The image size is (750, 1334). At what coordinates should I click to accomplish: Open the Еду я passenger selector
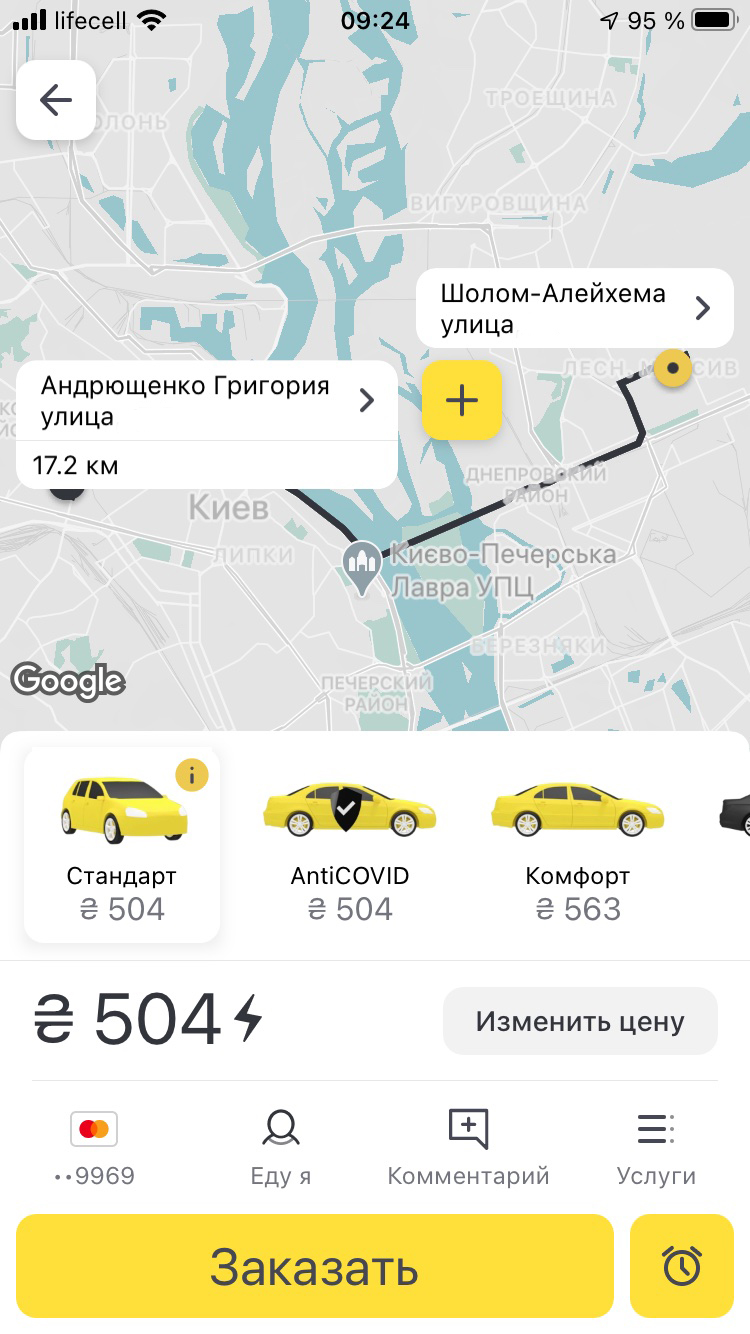click(280, 1144)
